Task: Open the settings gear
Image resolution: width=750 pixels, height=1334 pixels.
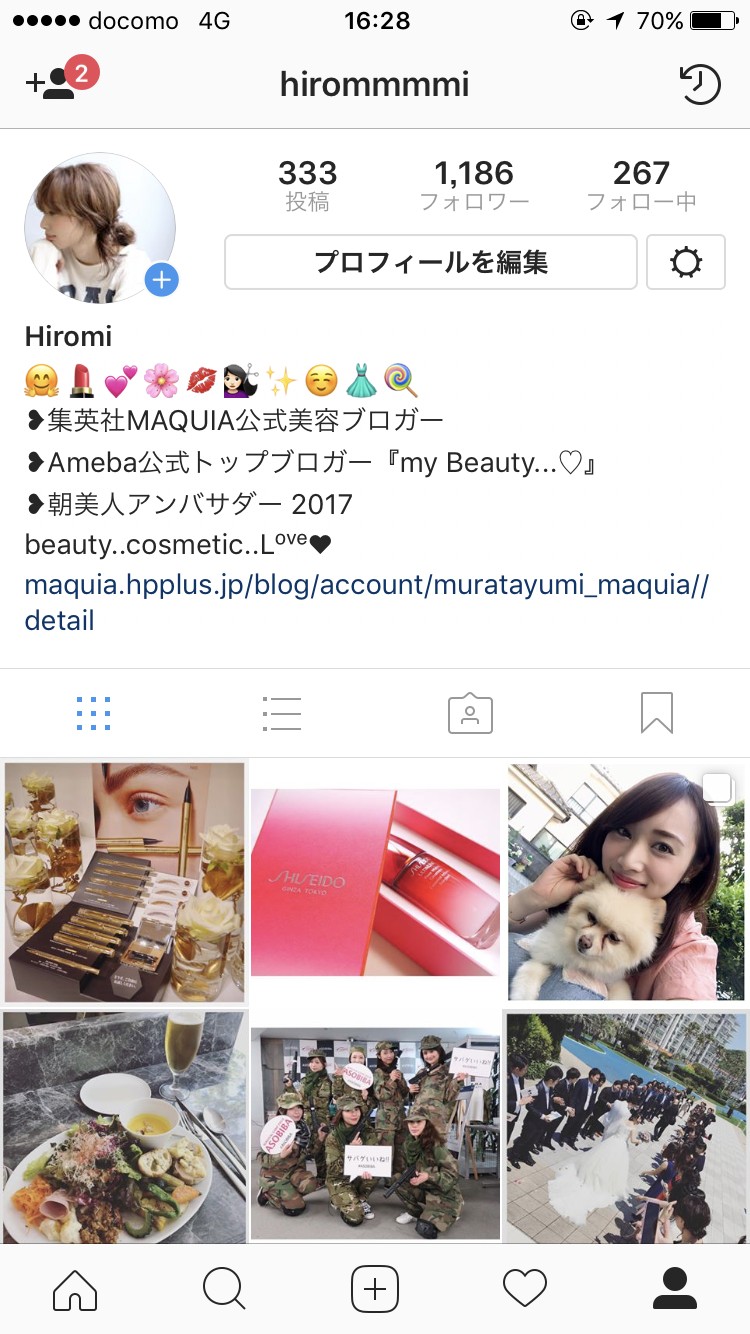Action: 686,262
